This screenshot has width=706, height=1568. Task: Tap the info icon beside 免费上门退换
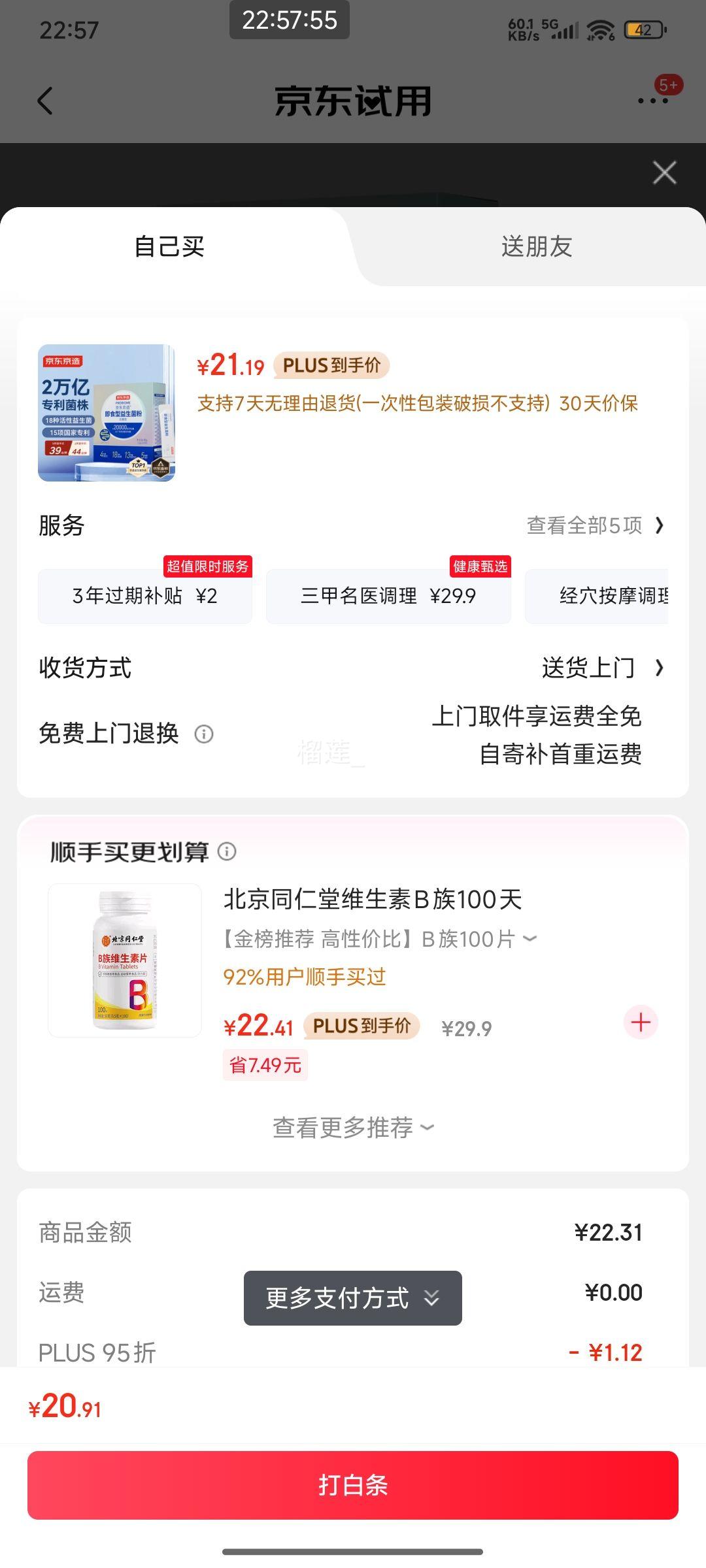(205, 734)
